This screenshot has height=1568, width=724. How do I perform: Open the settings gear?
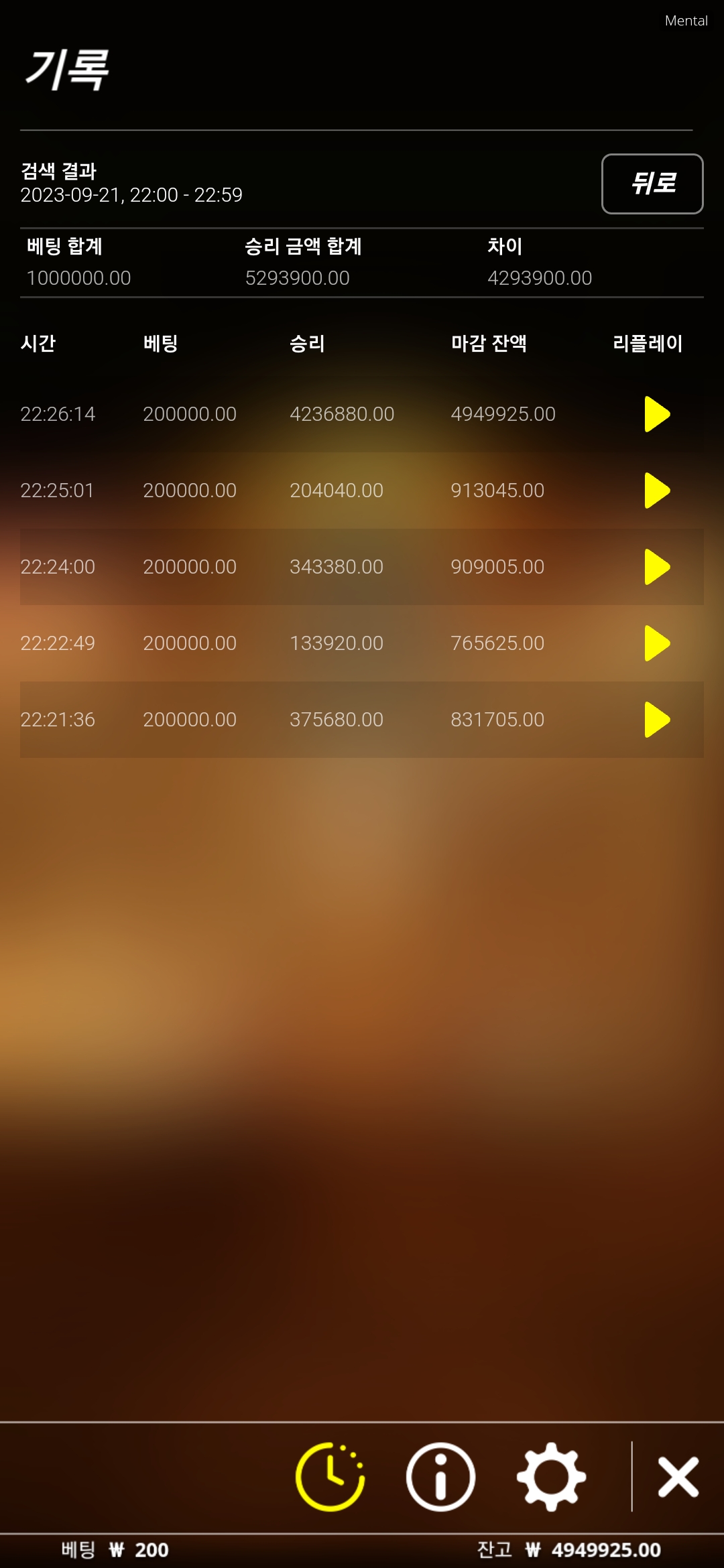(551, 1477)
